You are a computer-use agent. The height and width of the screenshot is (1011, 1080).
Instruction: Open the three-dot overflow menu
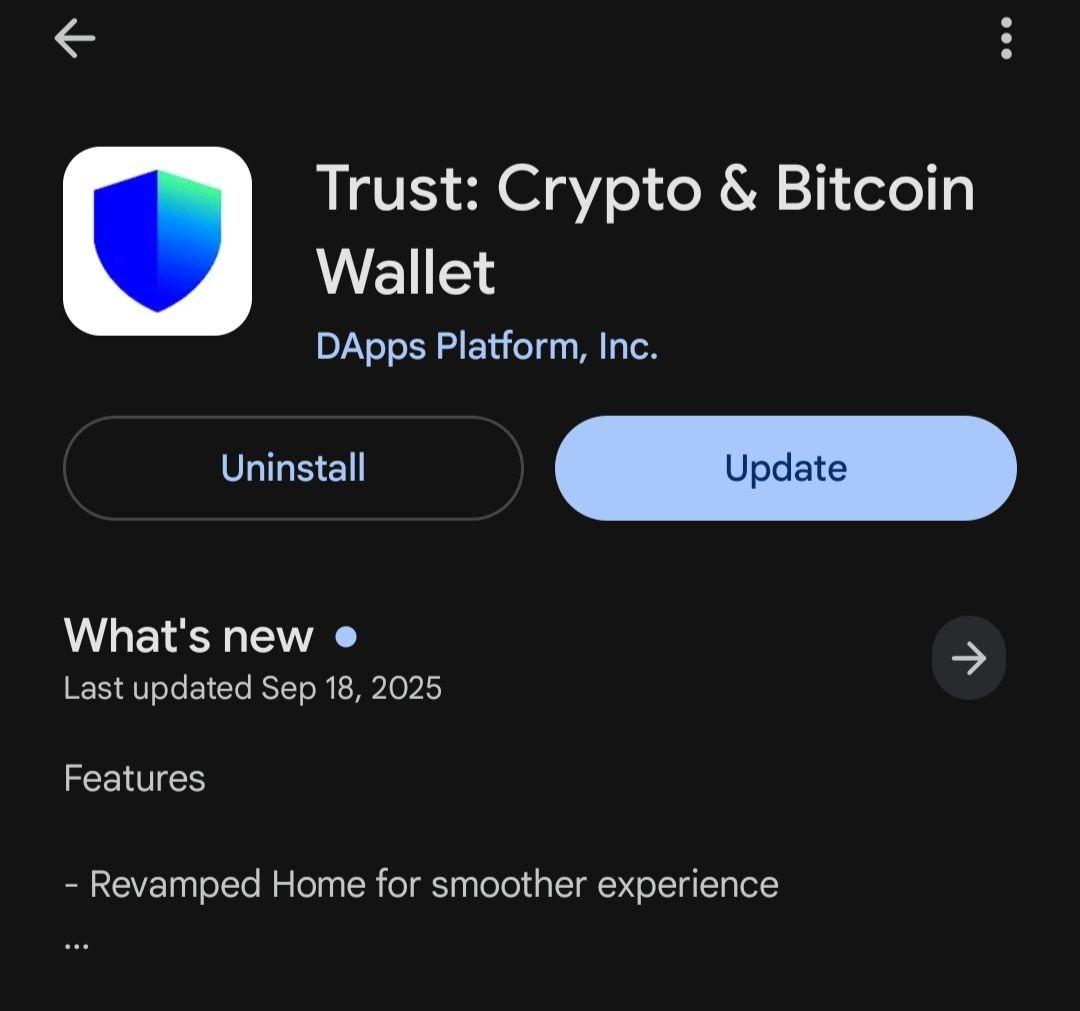pos(1005,39)
